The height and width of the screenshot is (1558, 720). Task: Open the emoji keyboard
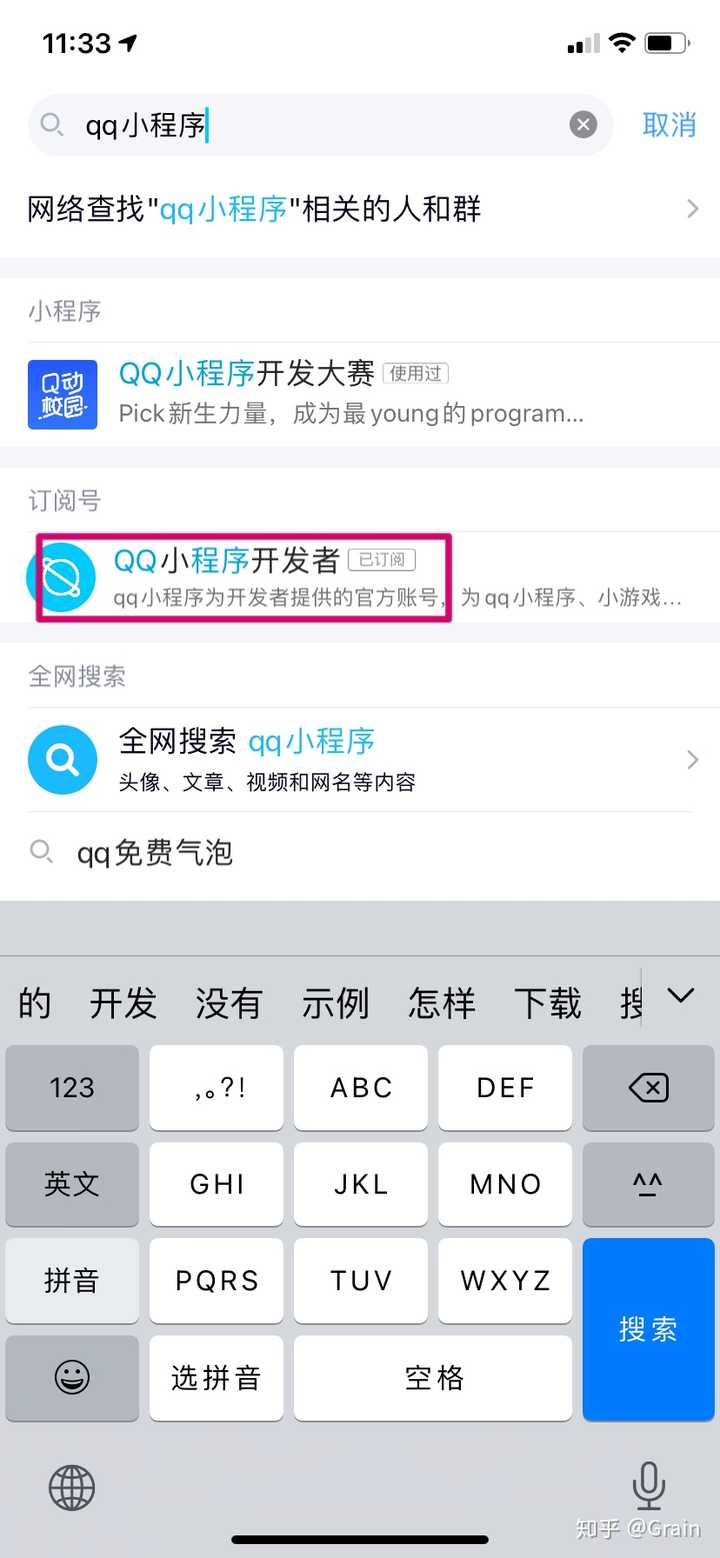[72, 1378]
